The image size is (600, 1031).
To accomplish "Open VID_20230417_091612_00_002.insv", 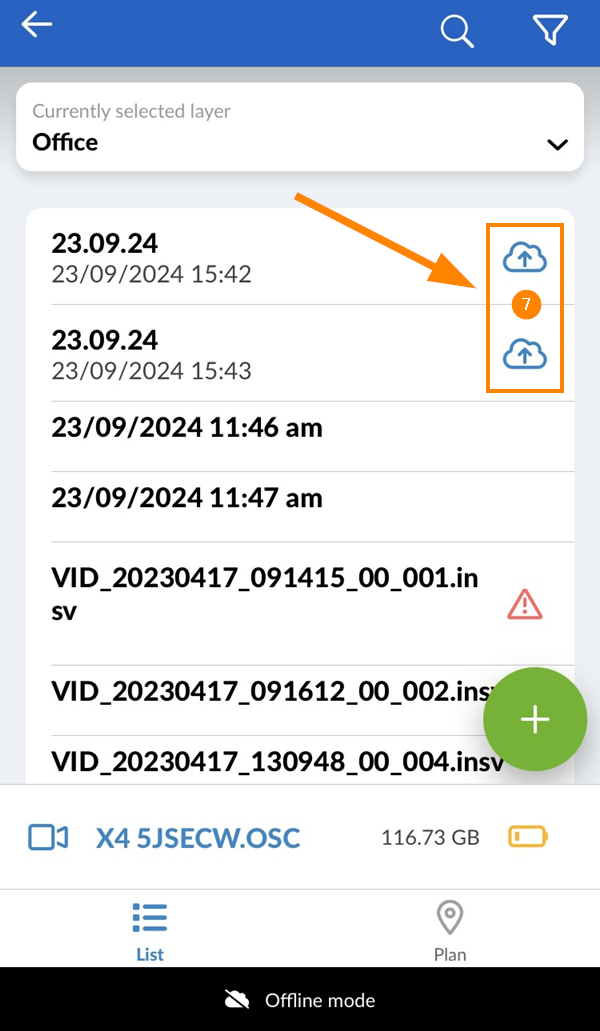I will pyautogui.click(x=250, y=691).
